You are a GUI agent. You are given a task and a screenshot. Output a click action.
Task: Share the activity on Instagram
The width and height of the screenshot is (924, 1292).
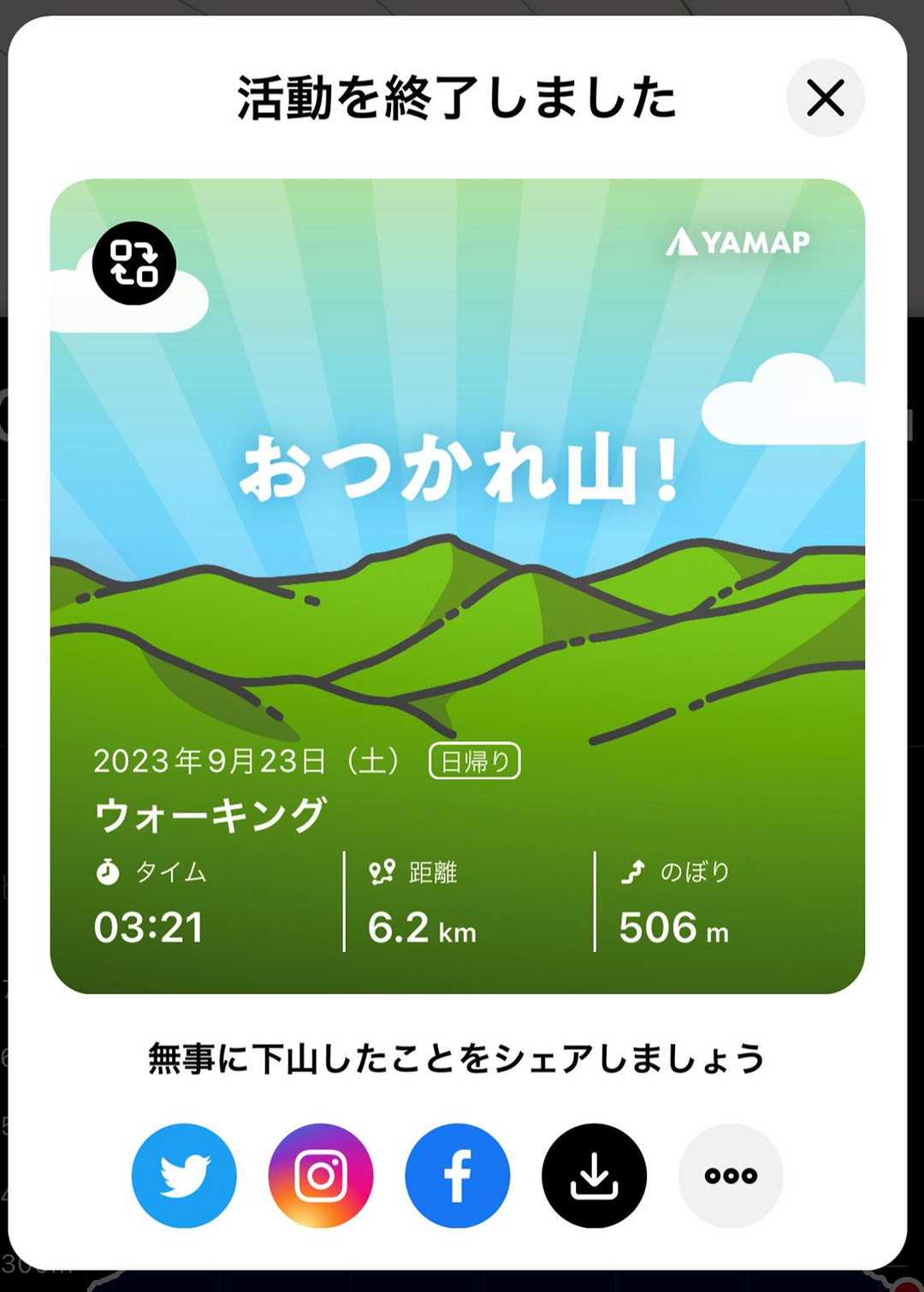[321, 1176]
